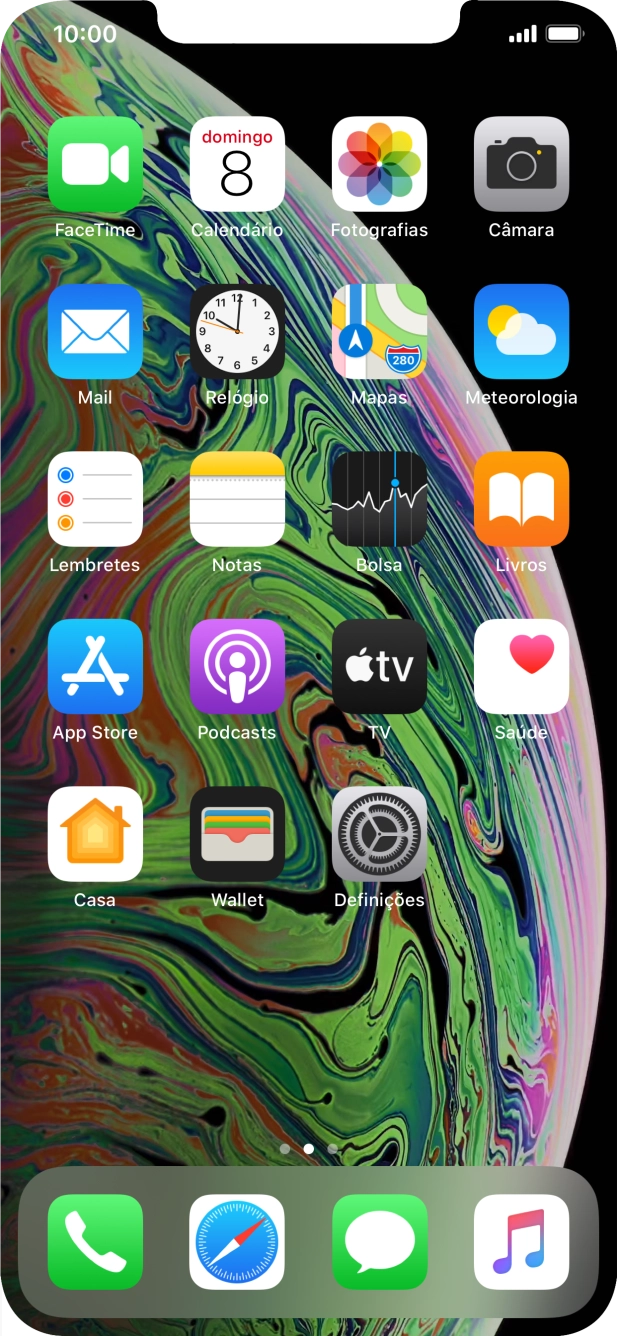
Task: Open the Lembretes reminders app
Action: click(95, 498)
